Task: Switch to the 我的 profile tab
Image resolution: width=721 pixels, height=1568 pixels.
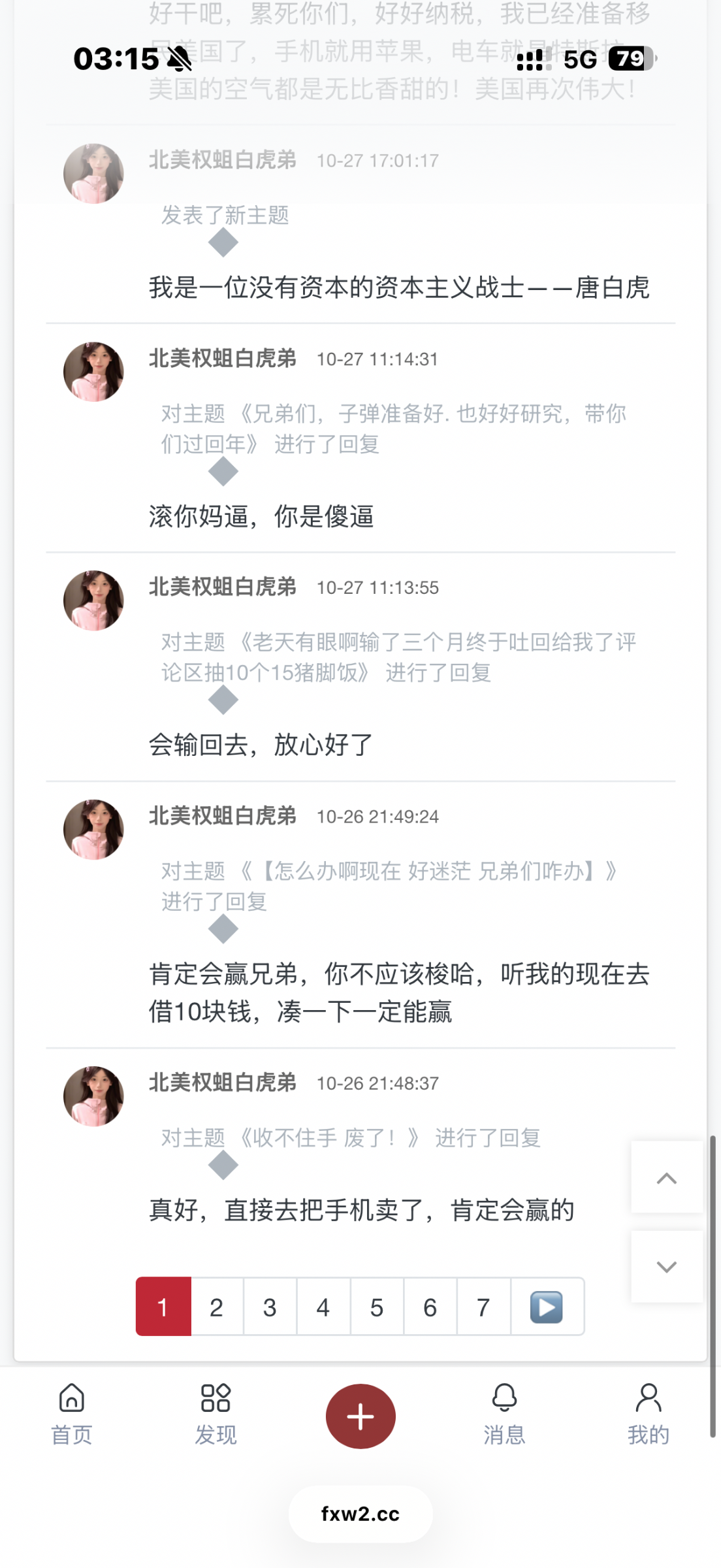Action: pos(648,1415)
